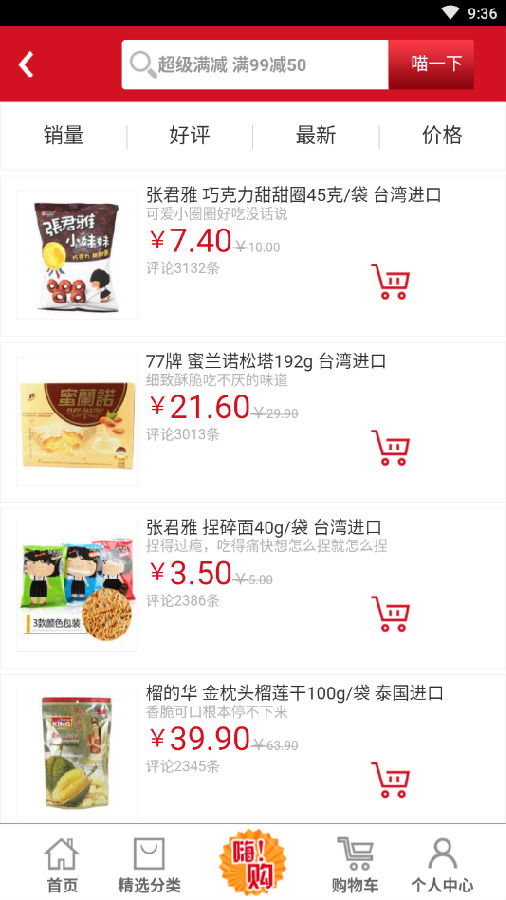The width and height of the screenshot is (506, 900).
Task: Add 蜜兰诺松塔 to cart
Action: coord(391,448)
